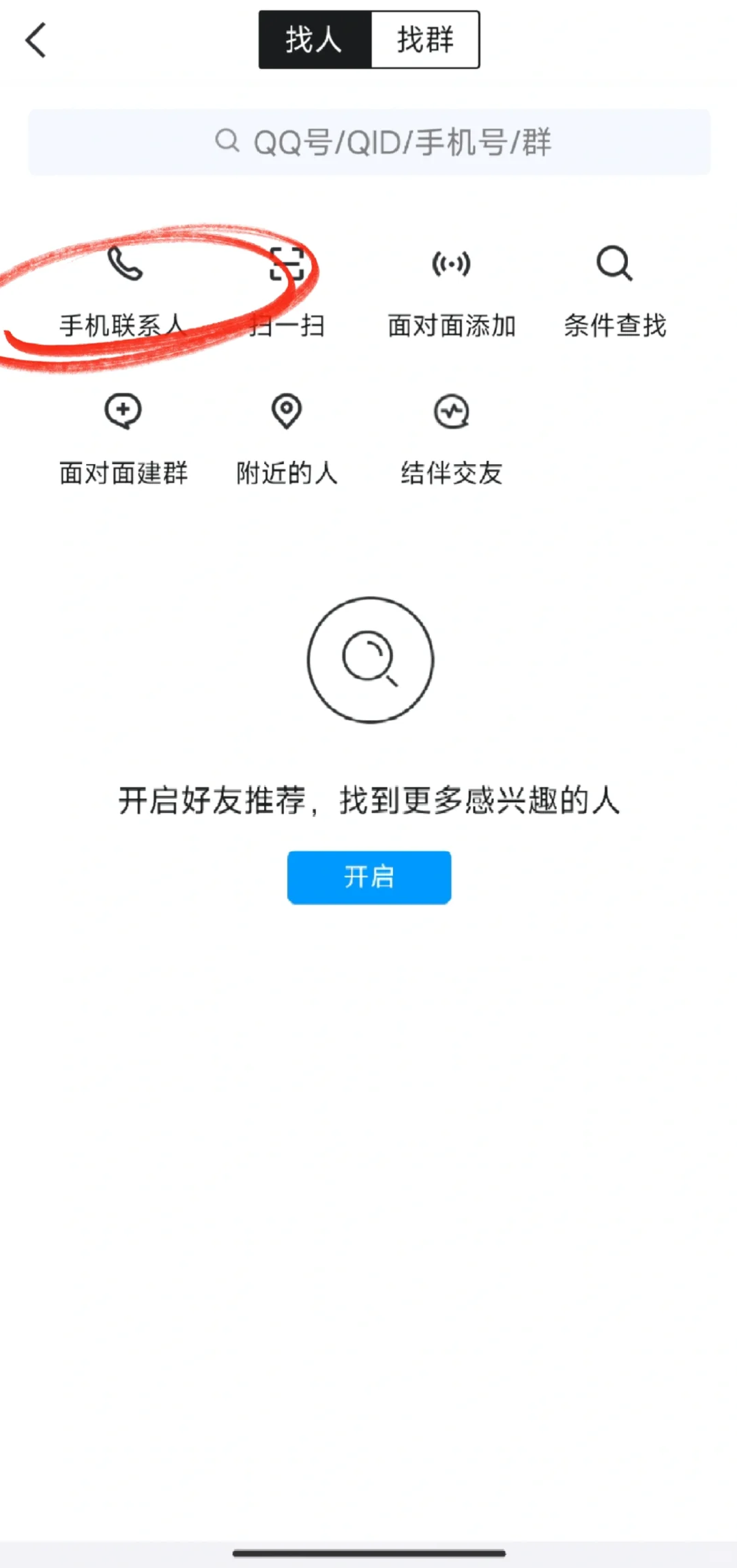The image size is (737, 1568).
Task: Go back with the left arrow
Action: (35, 40)
